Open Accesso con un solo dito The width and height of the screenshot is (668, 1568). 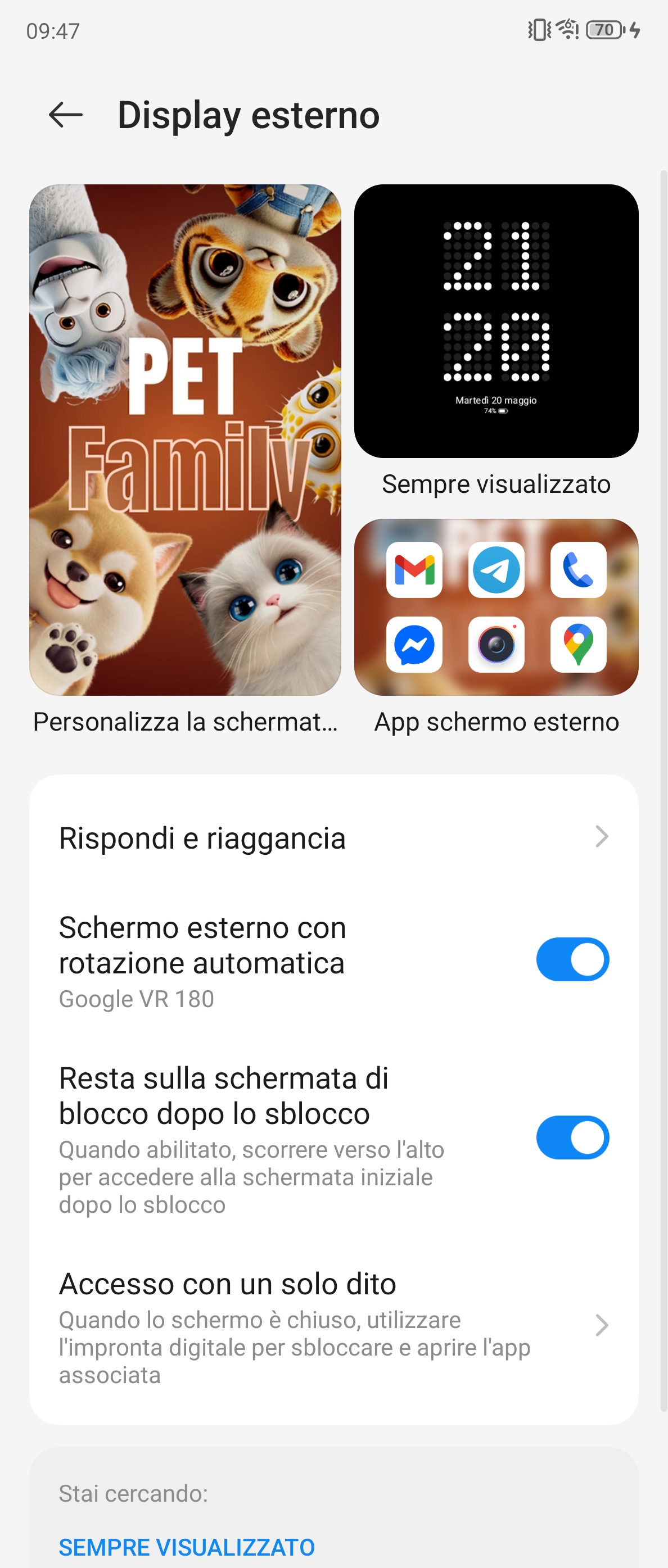coord(333,1325)
